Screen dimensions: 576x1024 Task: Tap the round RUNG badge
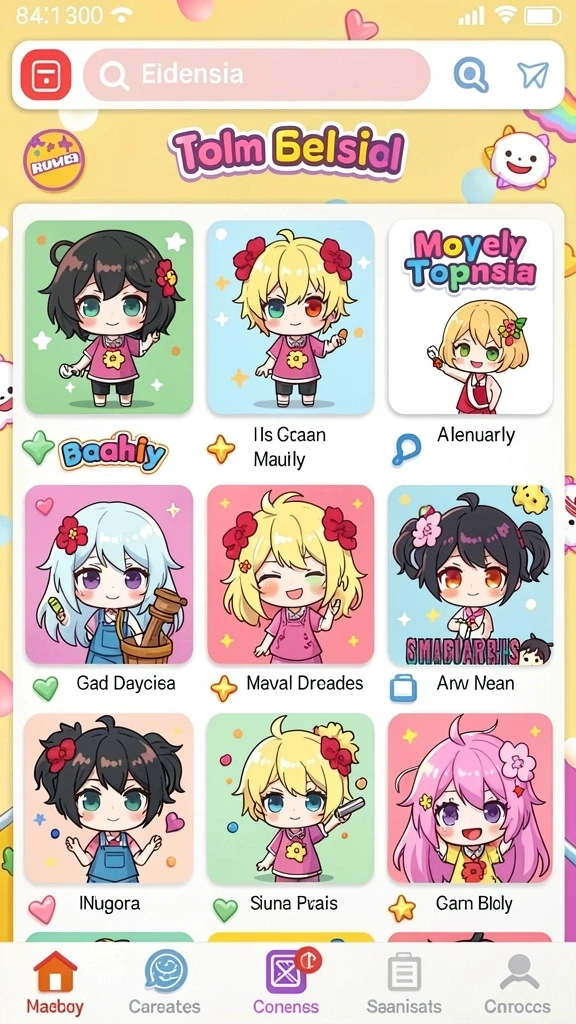54,159
